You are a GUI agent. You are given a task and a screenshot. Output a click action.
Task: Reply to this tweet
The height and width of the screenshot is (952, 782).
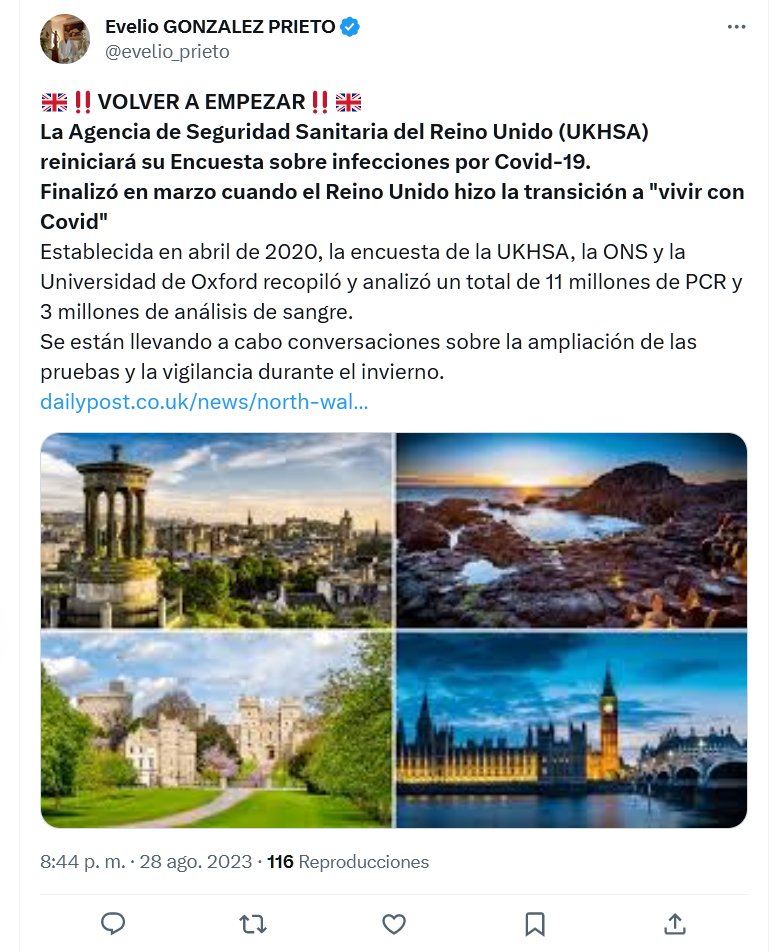coord(114,921)
